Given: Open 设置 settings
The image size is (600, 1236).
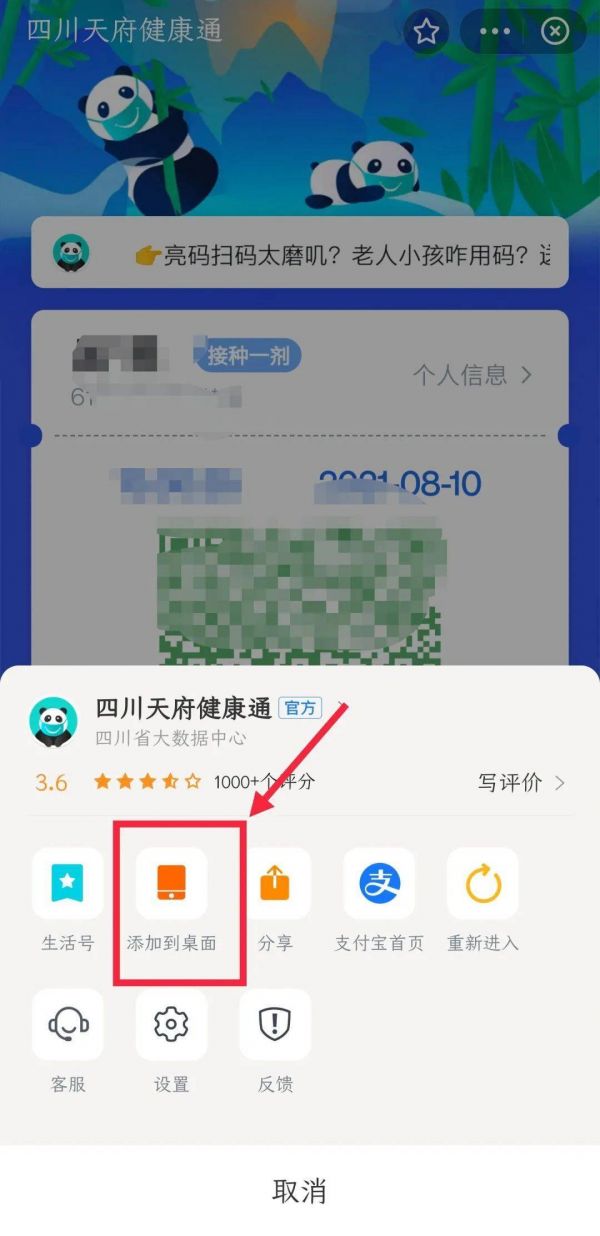Looking at the screenshot, I should [x=171, y=1040].
